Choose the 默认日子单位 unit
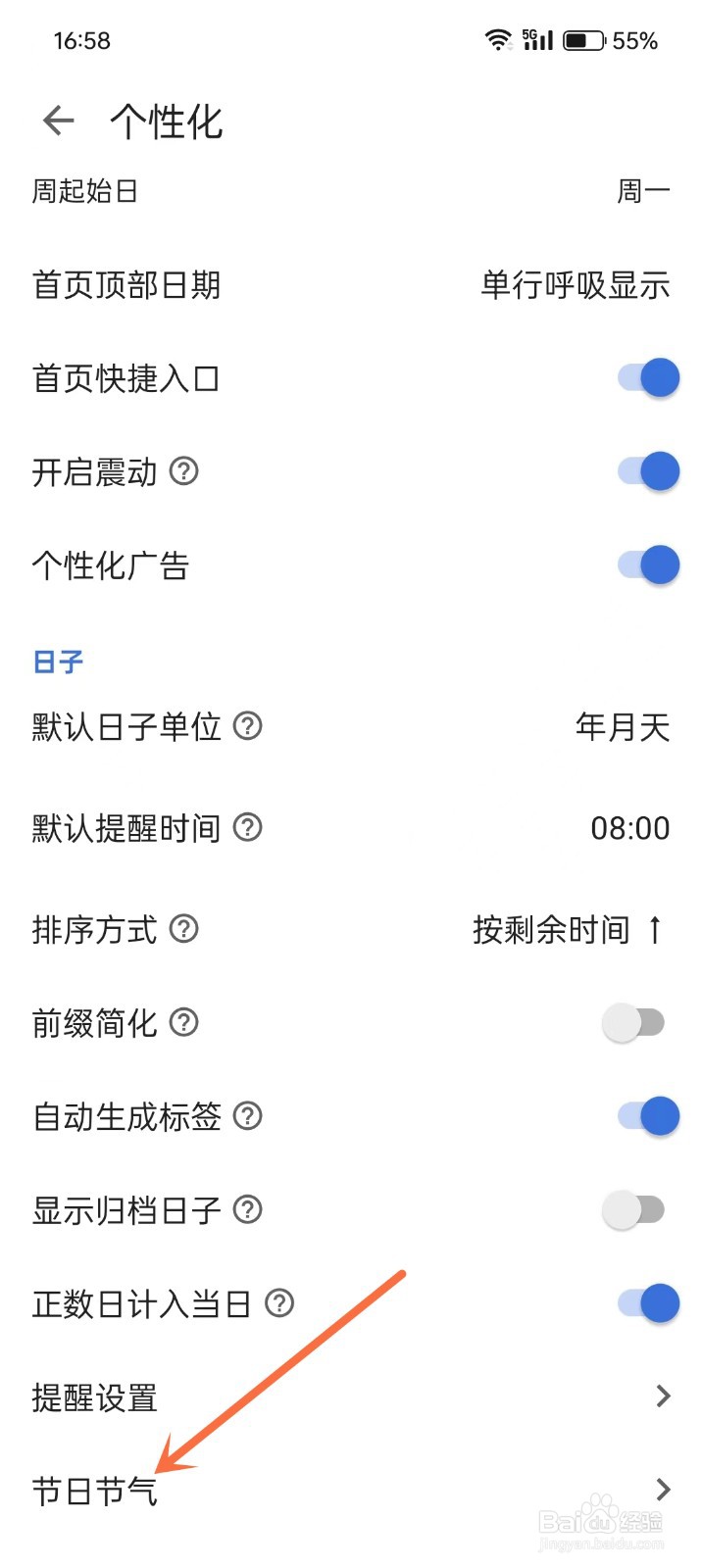The width and height of the screenshot is (702, 1568). (x=622, y=727)
